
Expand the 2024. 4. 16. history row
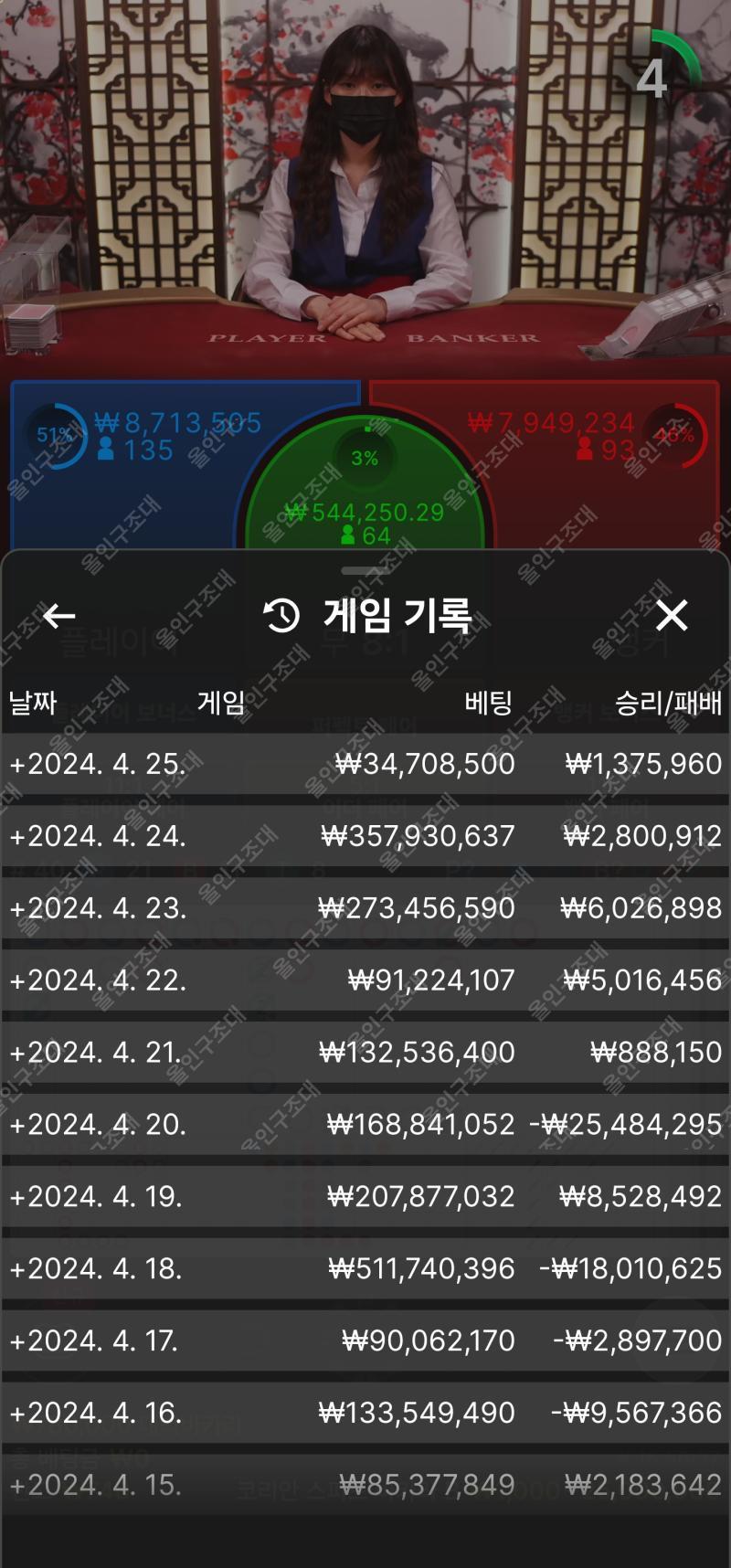click(x=97, y=1414)
